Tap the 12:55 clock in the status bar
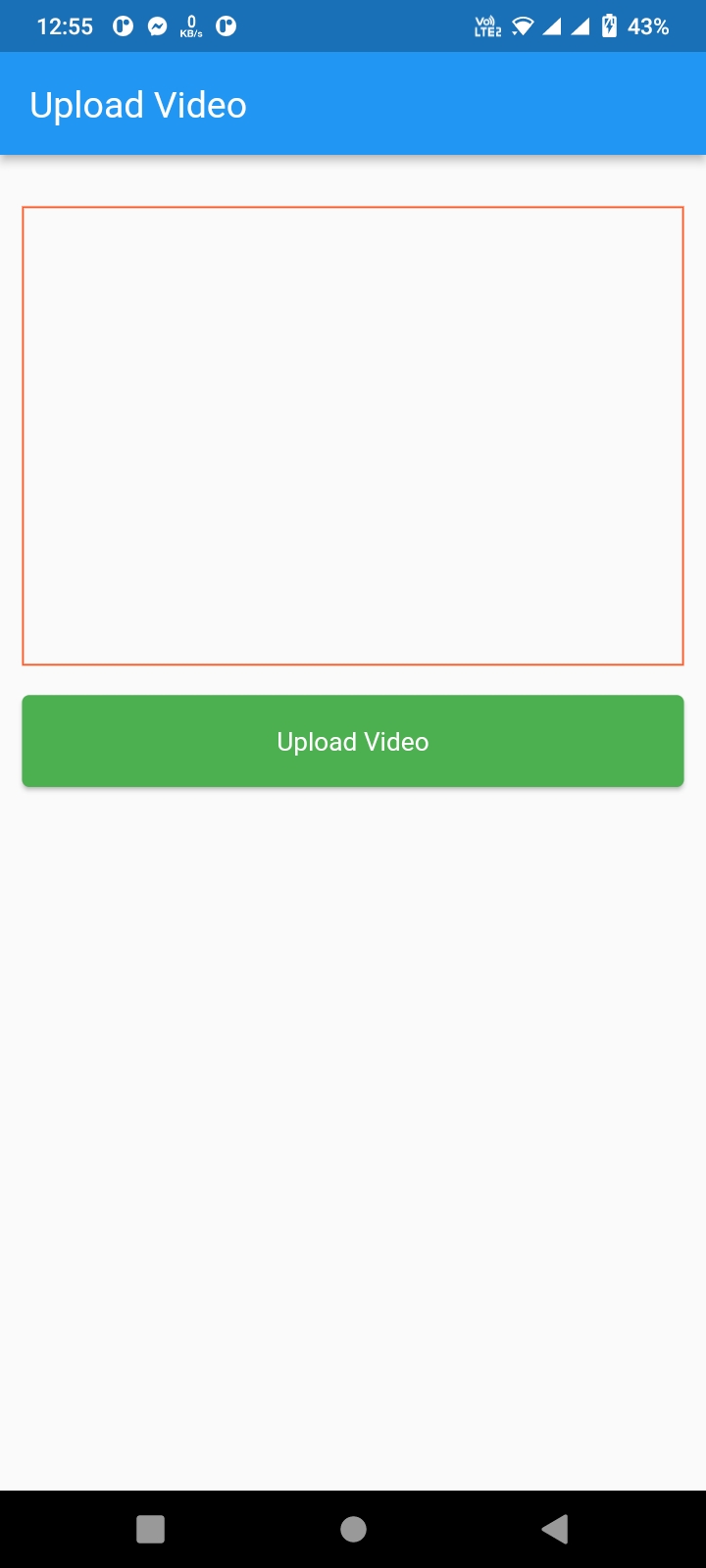Viewport: 706px width, 1568px height. pos(65,26)
